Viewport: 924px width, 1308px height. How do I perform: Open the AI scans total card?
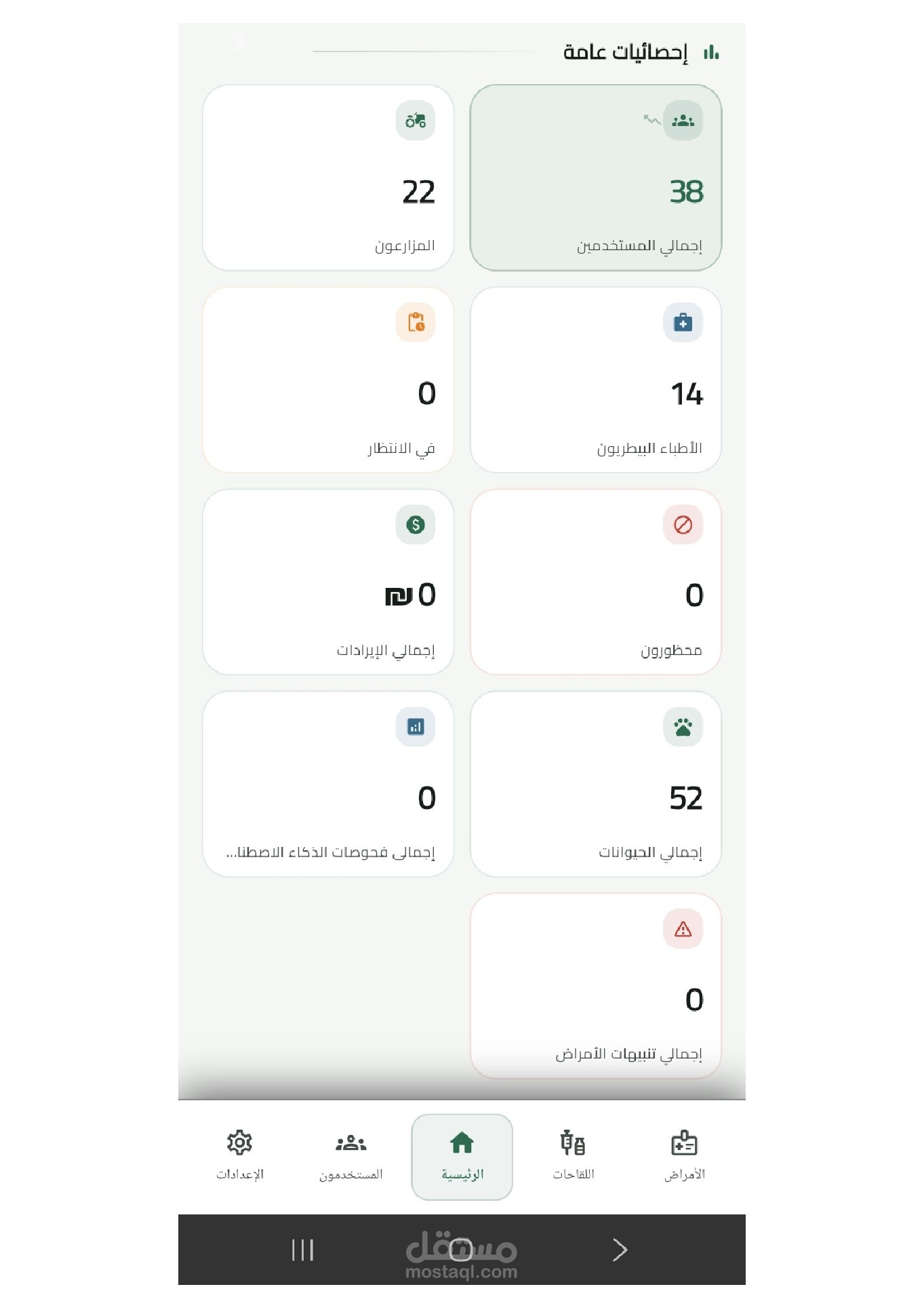click(x=328, y=784)
